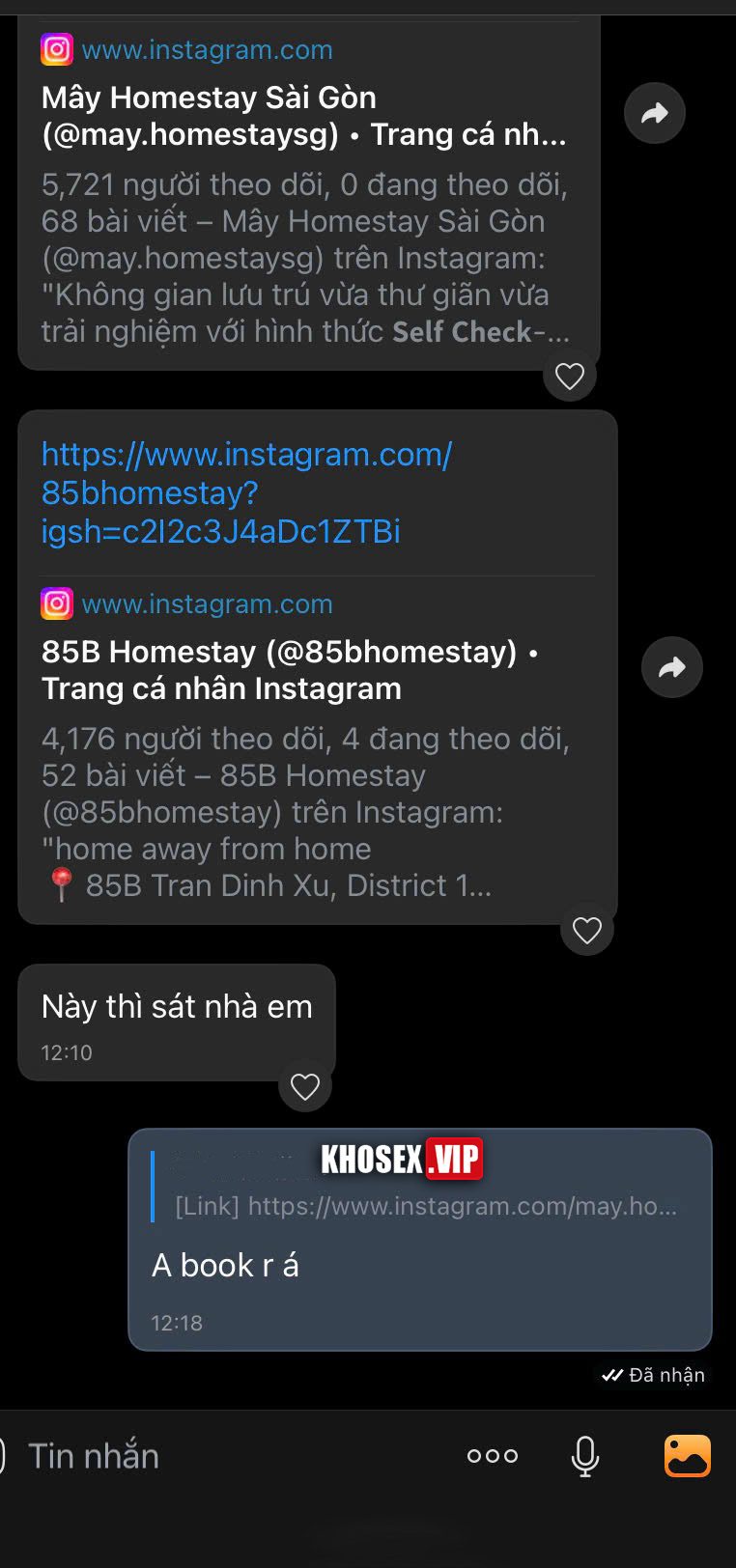Forward the 85B Homestay link with the share arrow

671,667
